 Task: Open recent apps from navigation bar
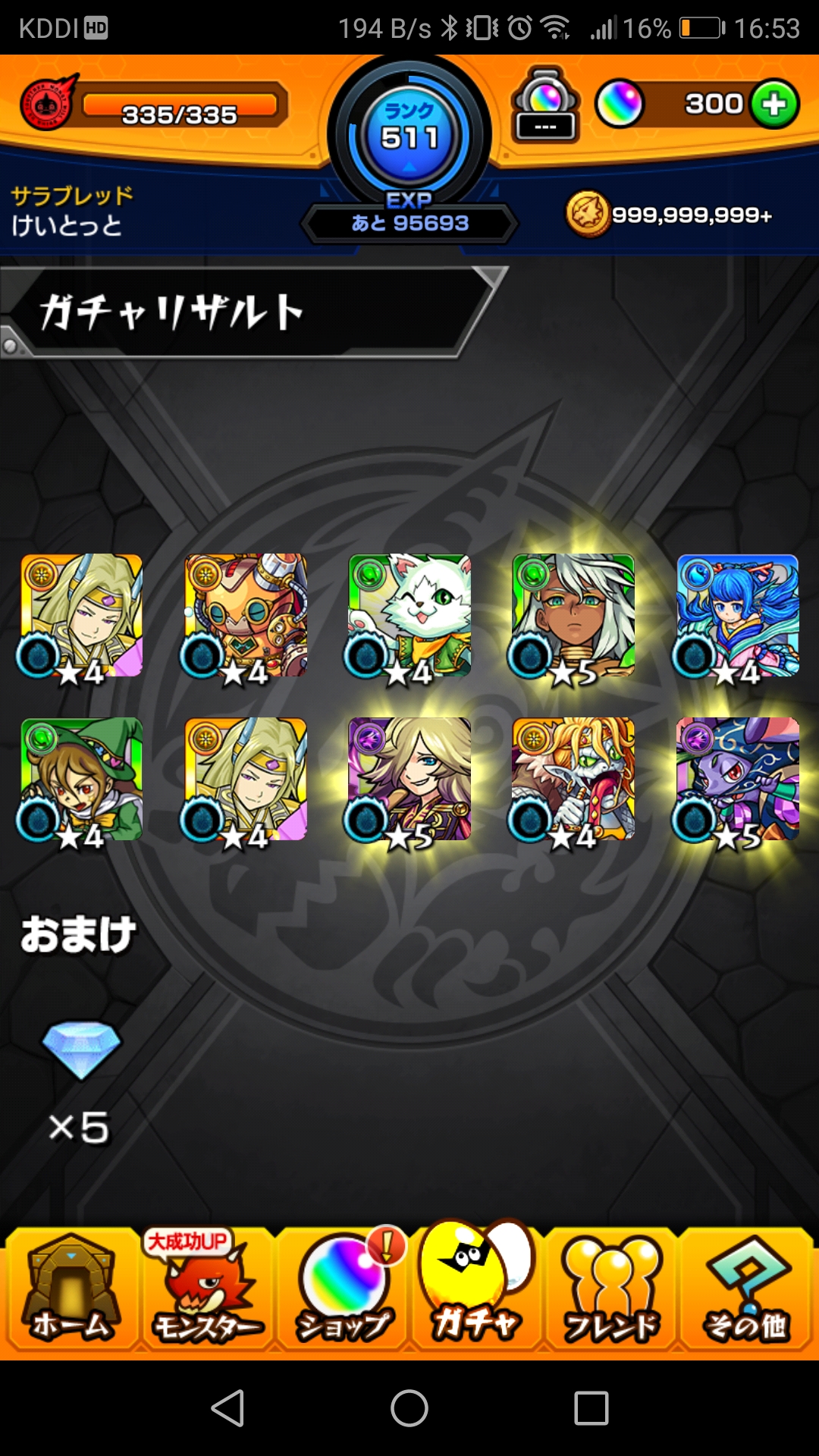[x=591, y=1408]
